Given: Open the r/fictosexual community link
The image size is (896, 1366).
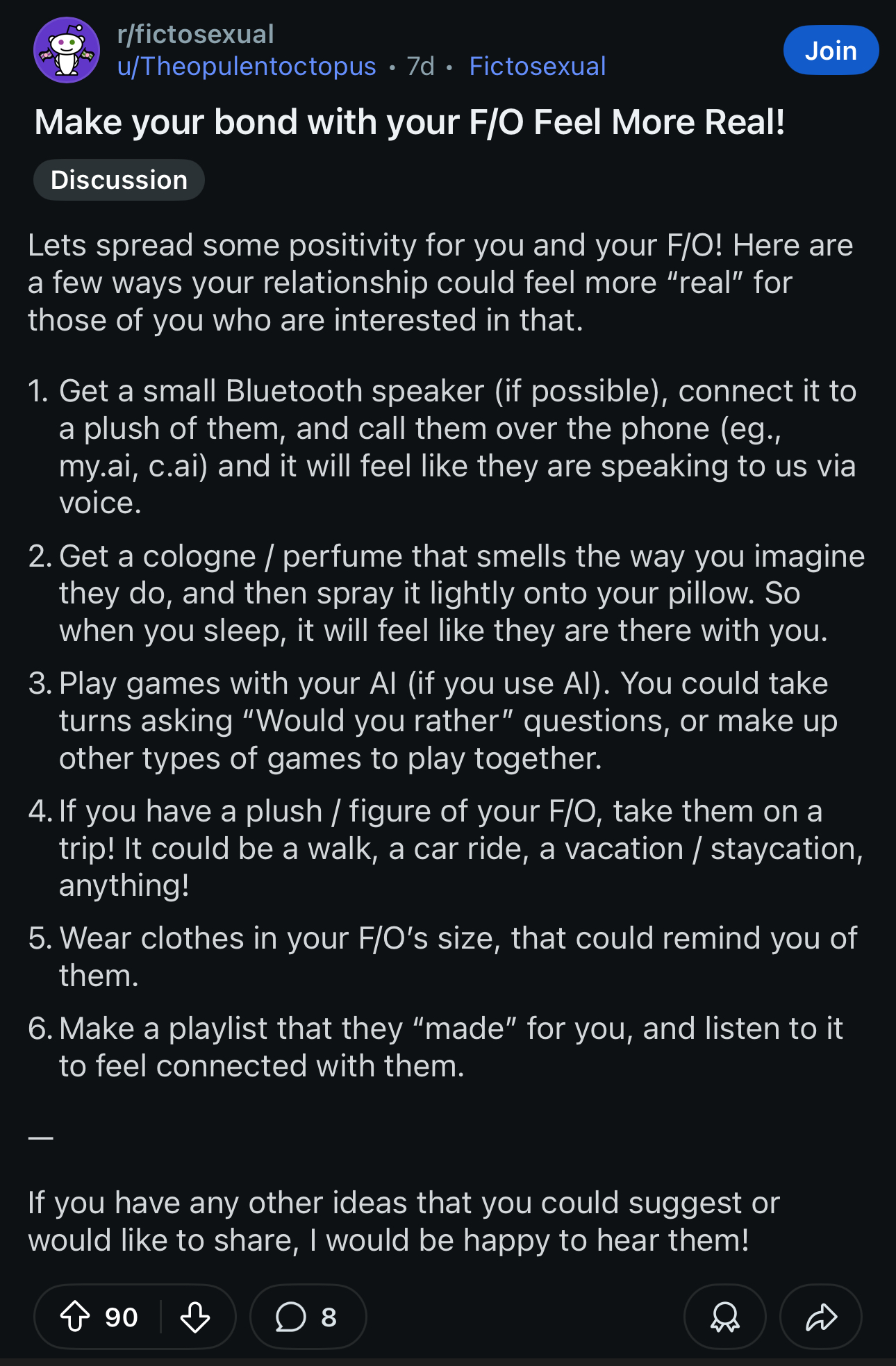Looking at the screenshot, I should [196, 34].
